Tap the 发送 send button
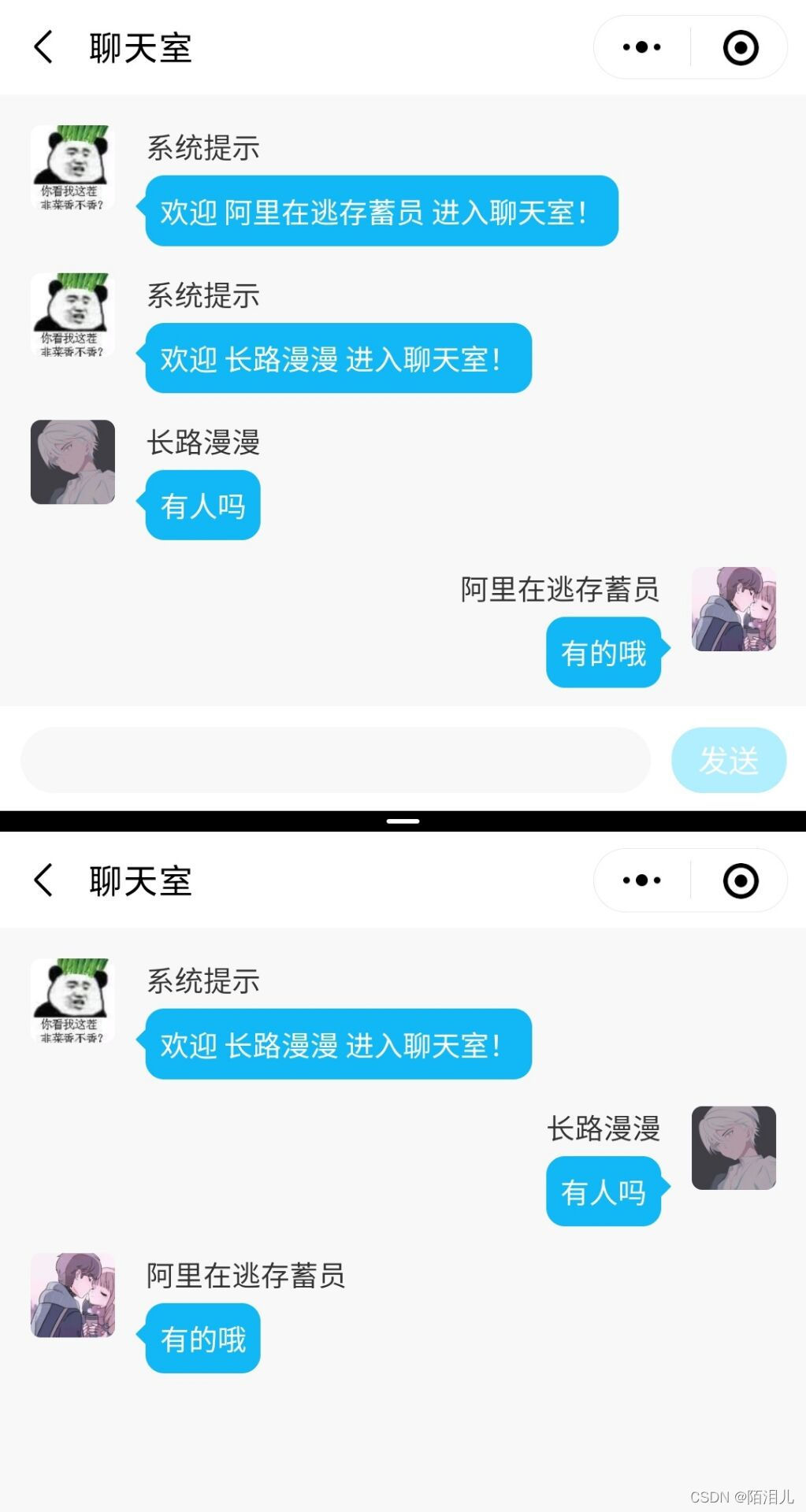Viewport: 806px width, 1512px height. [x=728, y=760]
